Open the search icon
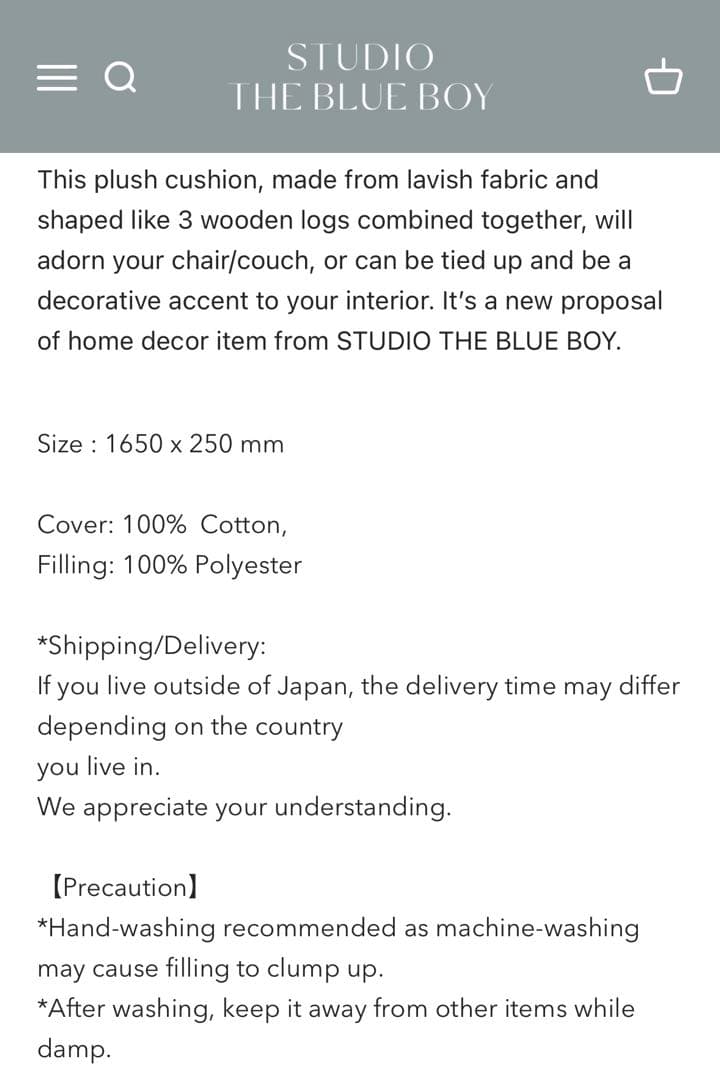Image resolution: width=720 pixels, height=1080 pixels. point(120,77)
